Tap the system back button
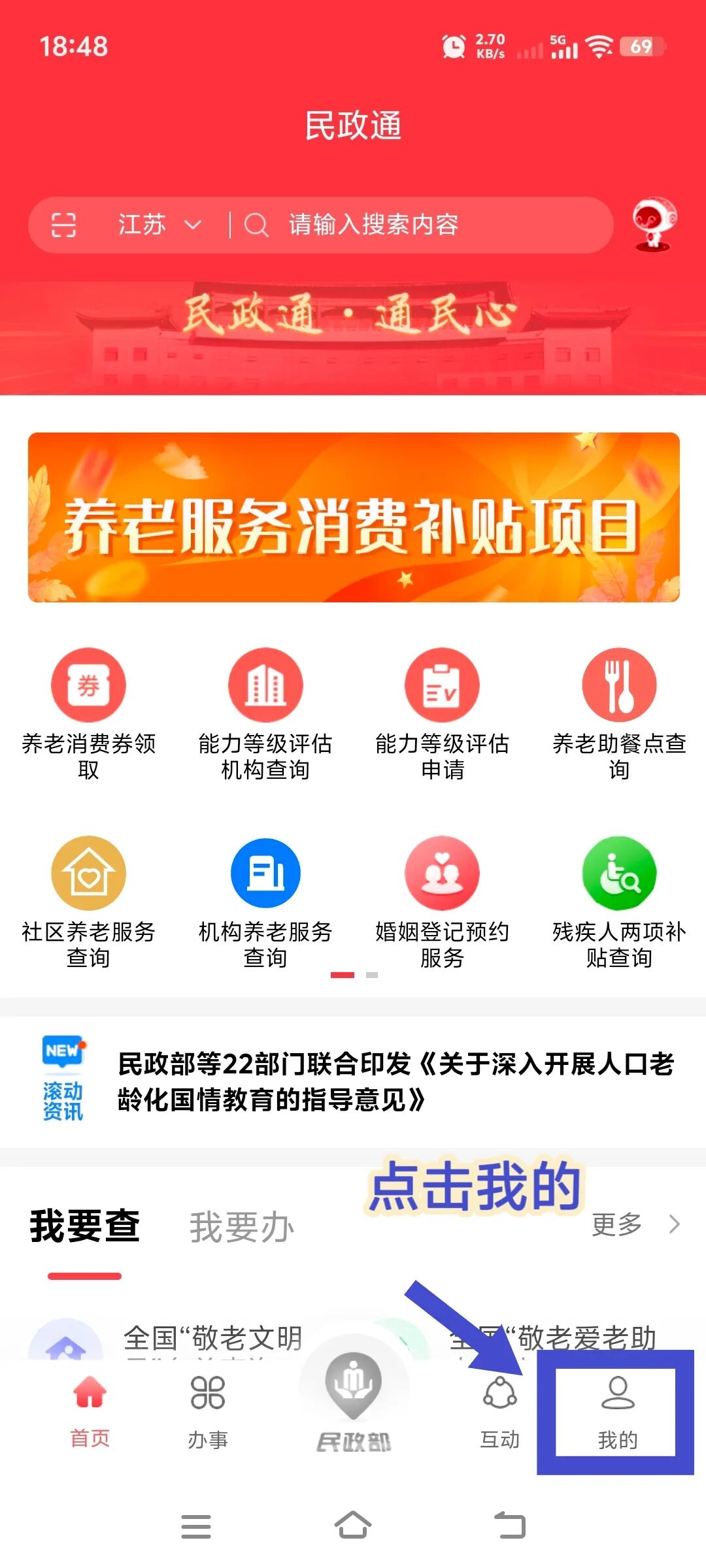Viewport: 706px width, 1568px height. point(510,1526)
